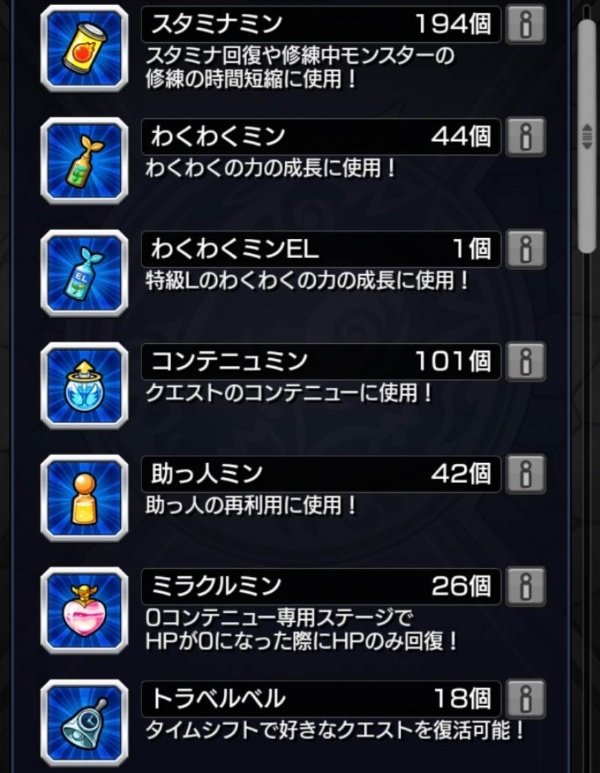Image resolution: width=600 pixels, height=773 pixels.
Task: Select the 助っ人ミン item icon
Action: pos(84,497)
